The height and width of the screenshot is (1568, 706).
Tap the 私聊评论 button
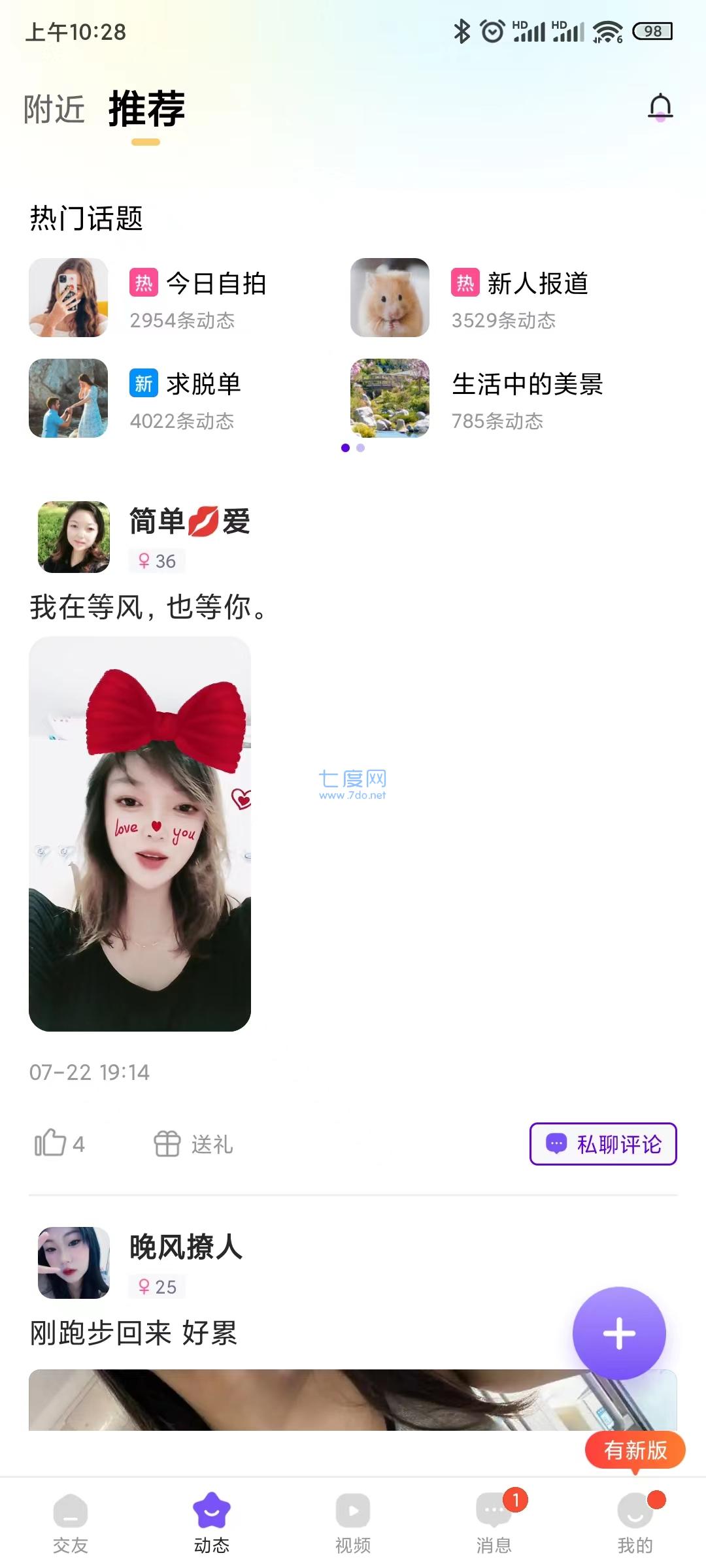[603, 1144]
